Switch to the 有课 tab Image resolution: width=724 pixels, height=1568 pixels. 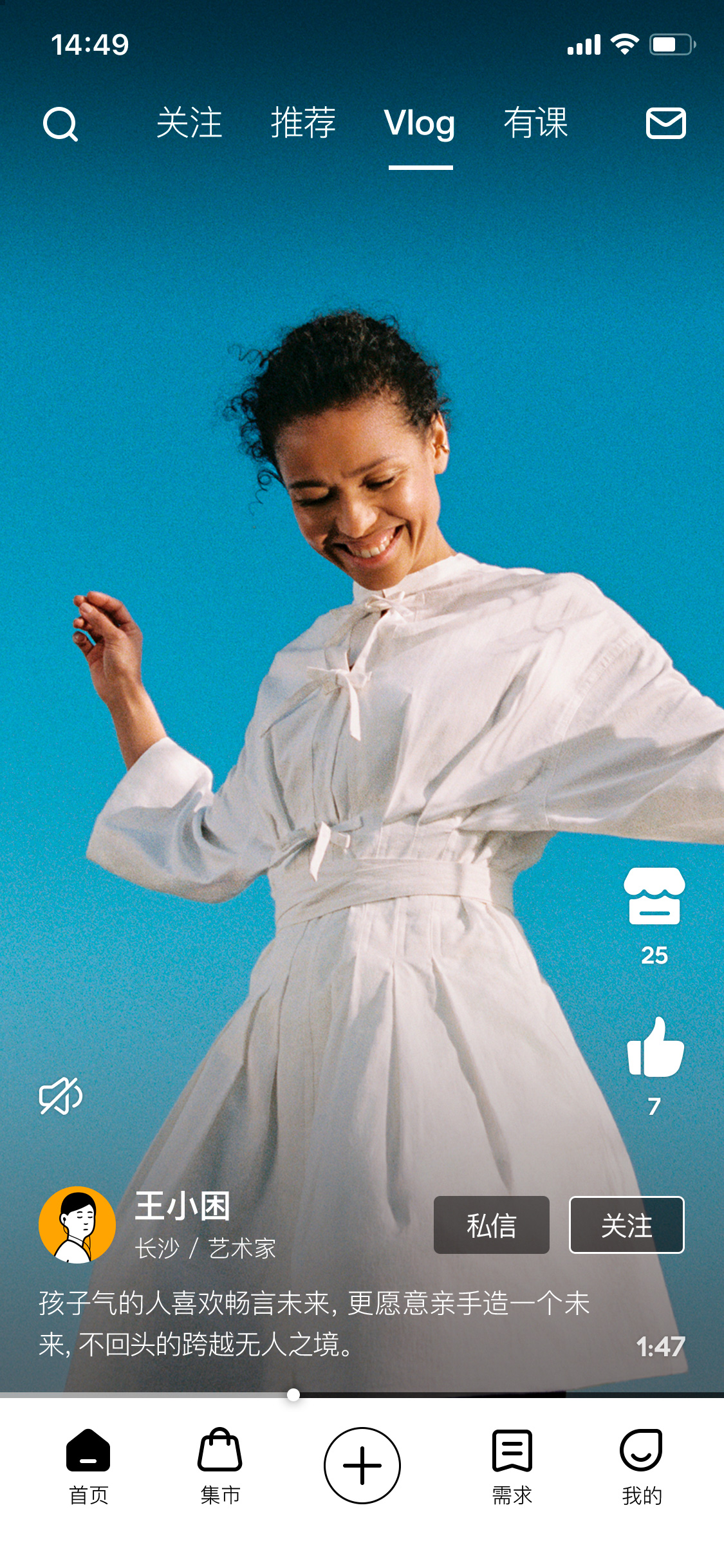click(x=535, y=122)
